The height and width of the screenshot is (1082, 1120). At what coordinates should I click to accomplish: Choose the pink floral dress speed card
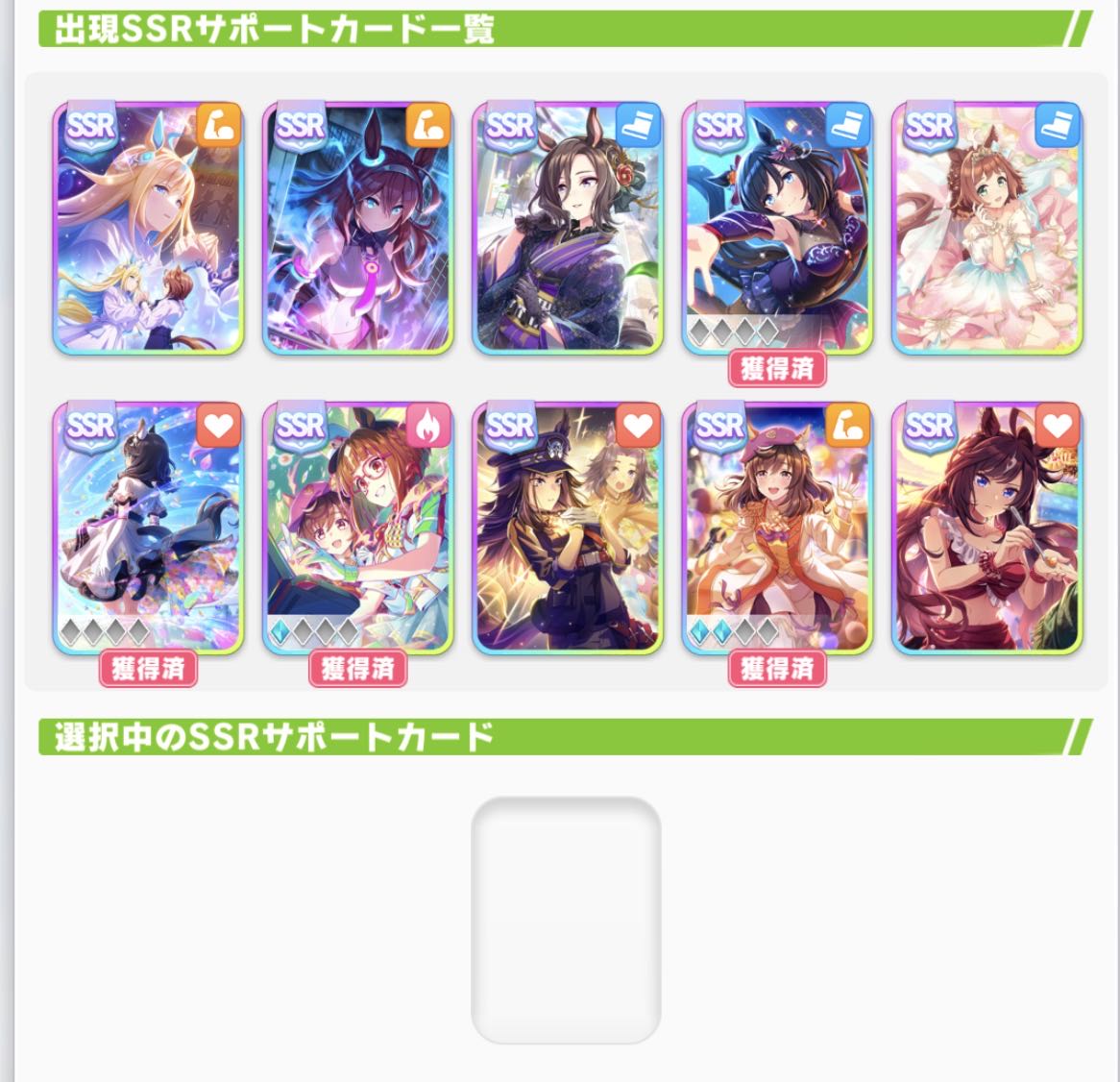(x=987, y=229)
